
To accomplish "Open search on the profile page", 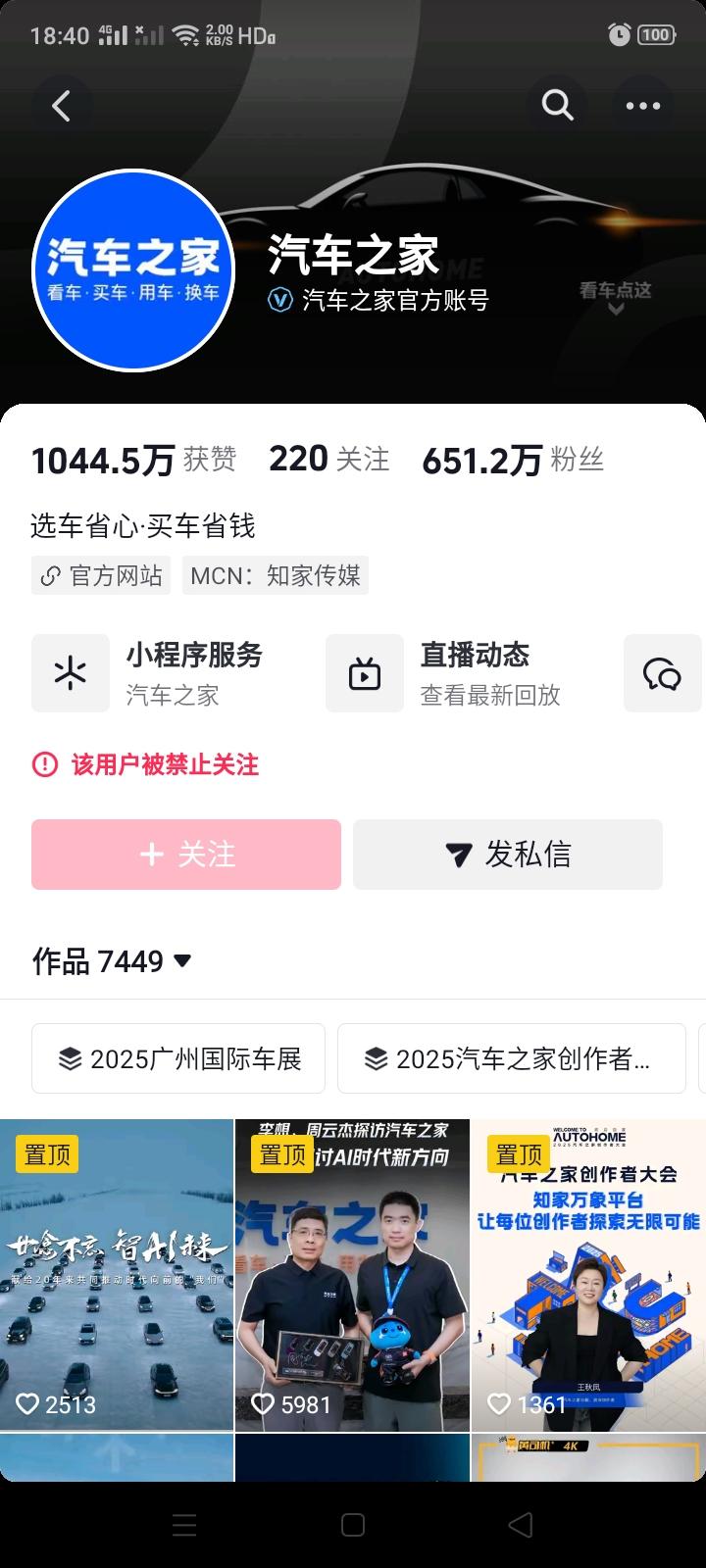I will pyautogui.click(x=557, y=105).
